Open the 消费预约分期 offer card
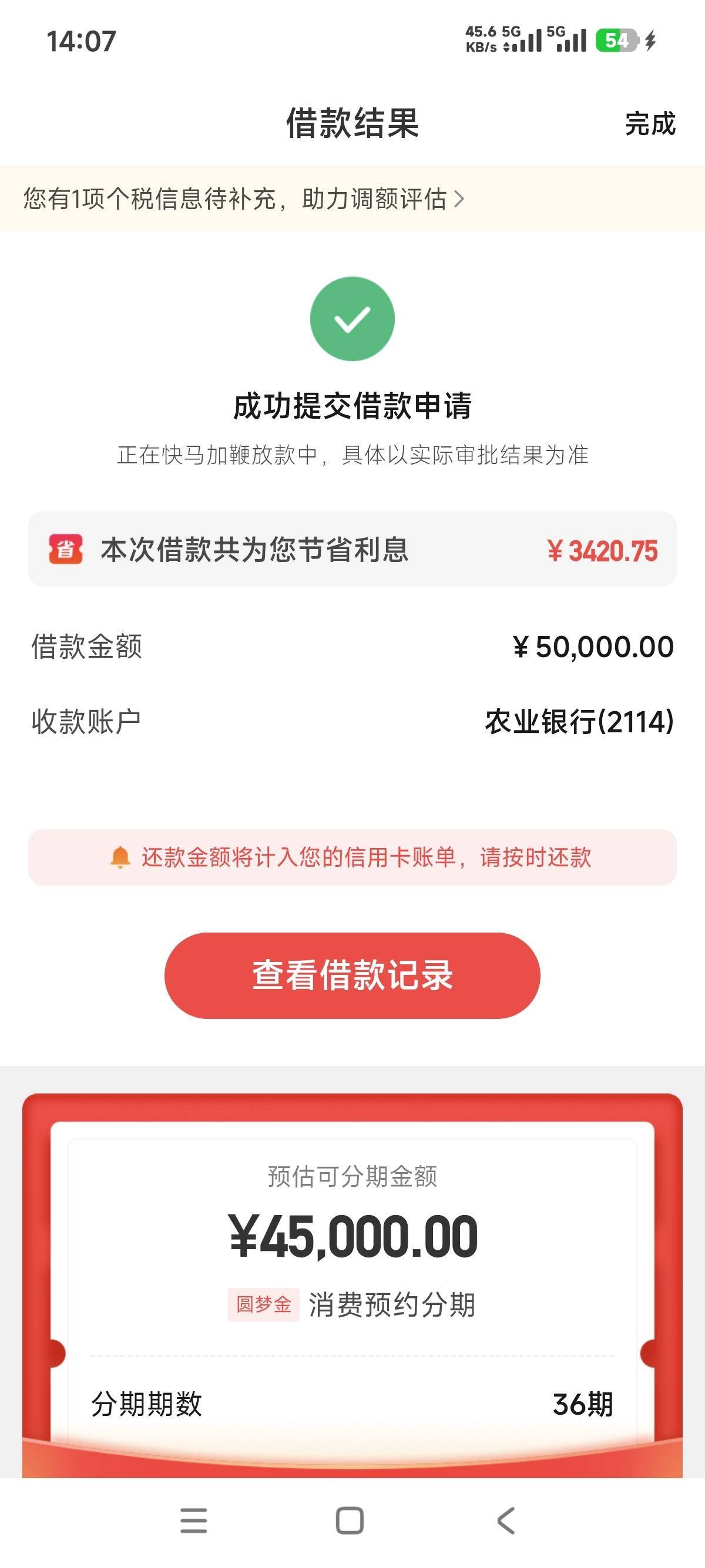The height and width of the screenshot is (1568, 705). pyautogui.click(x=352, y=1286)
